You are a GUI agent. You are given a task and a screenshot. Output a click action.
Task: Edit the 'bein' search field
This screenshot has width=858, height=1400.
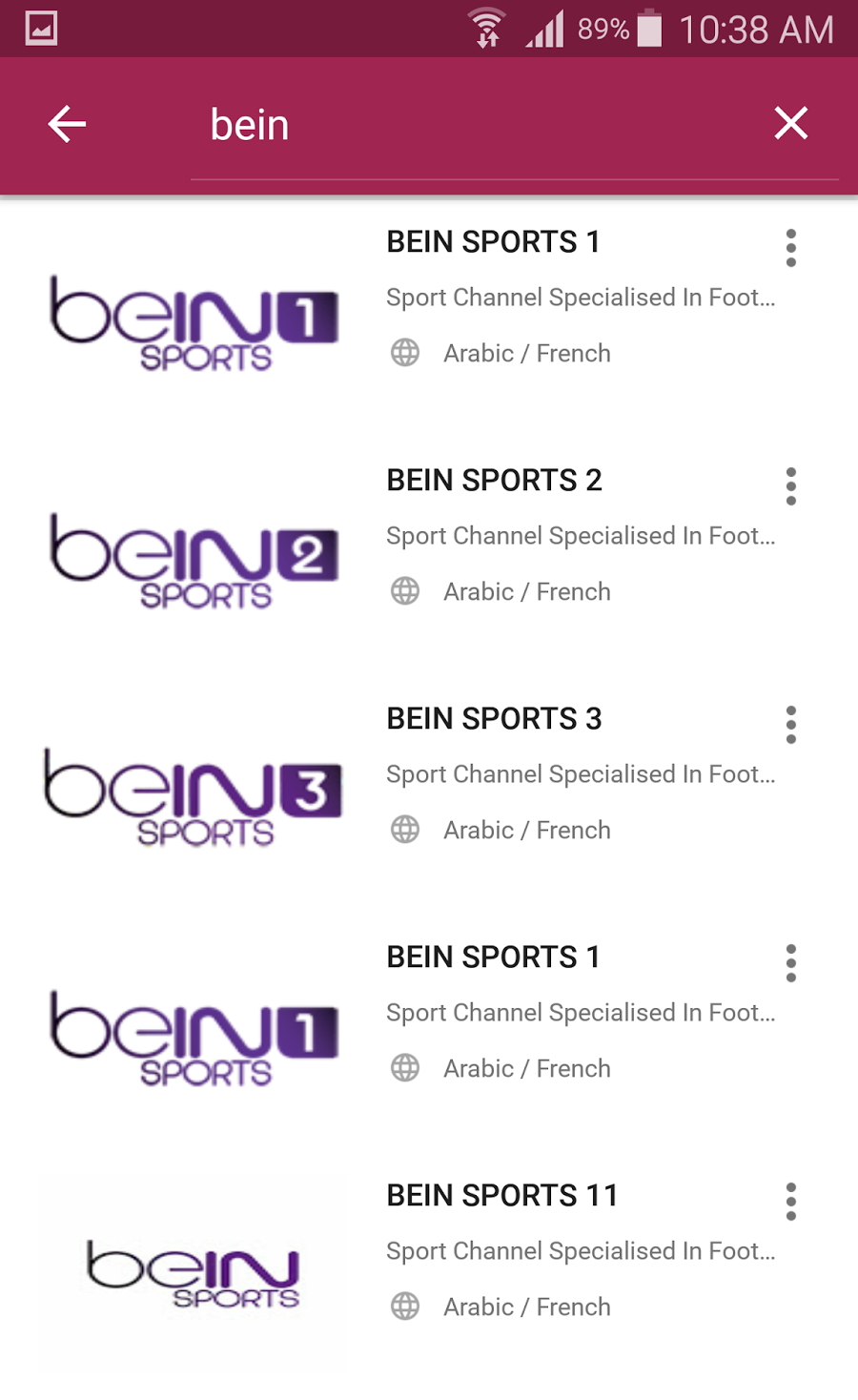[x=477, y=126]
